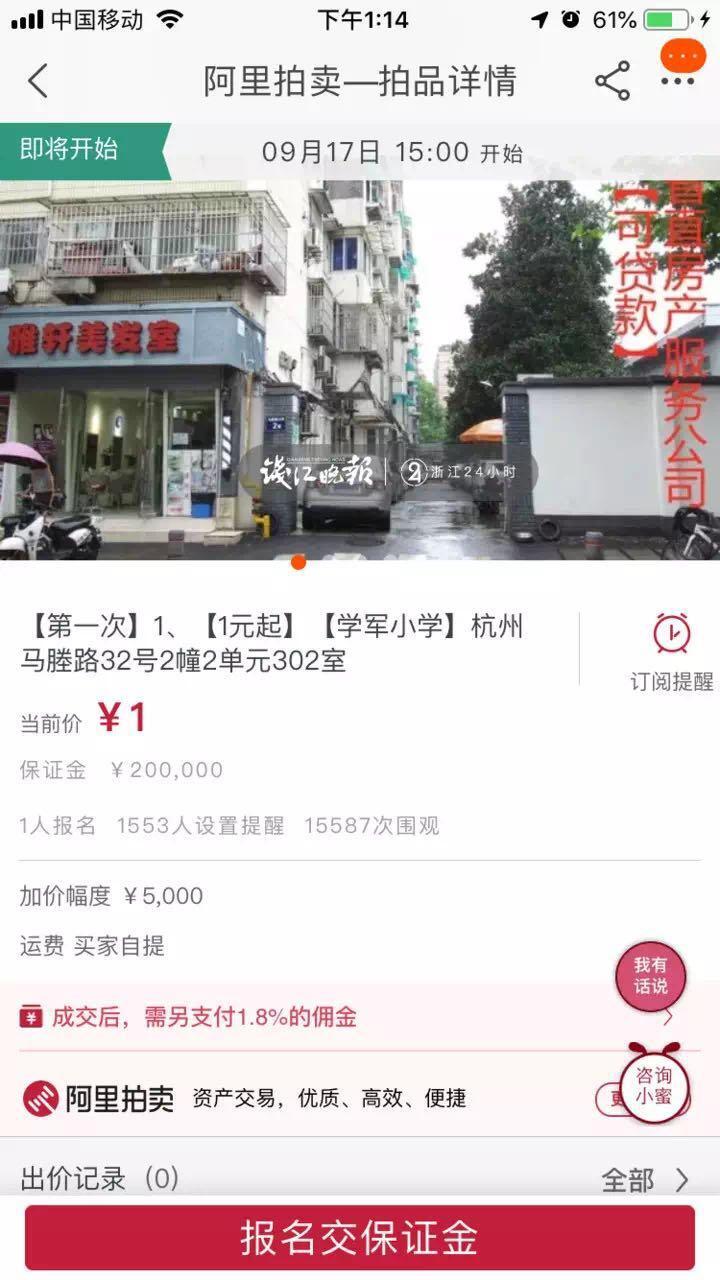This screenshot has height=1280, width=720.
Task: Go back with the top-left arrow
Action: coord(38,81)
